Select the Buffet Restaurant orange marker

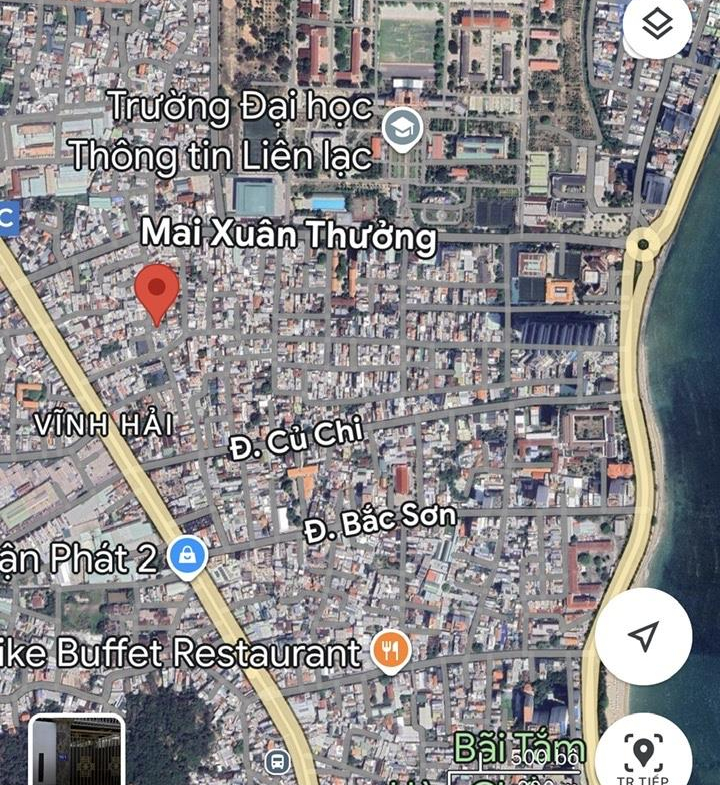pyautogui.click(x=391, y=652)
